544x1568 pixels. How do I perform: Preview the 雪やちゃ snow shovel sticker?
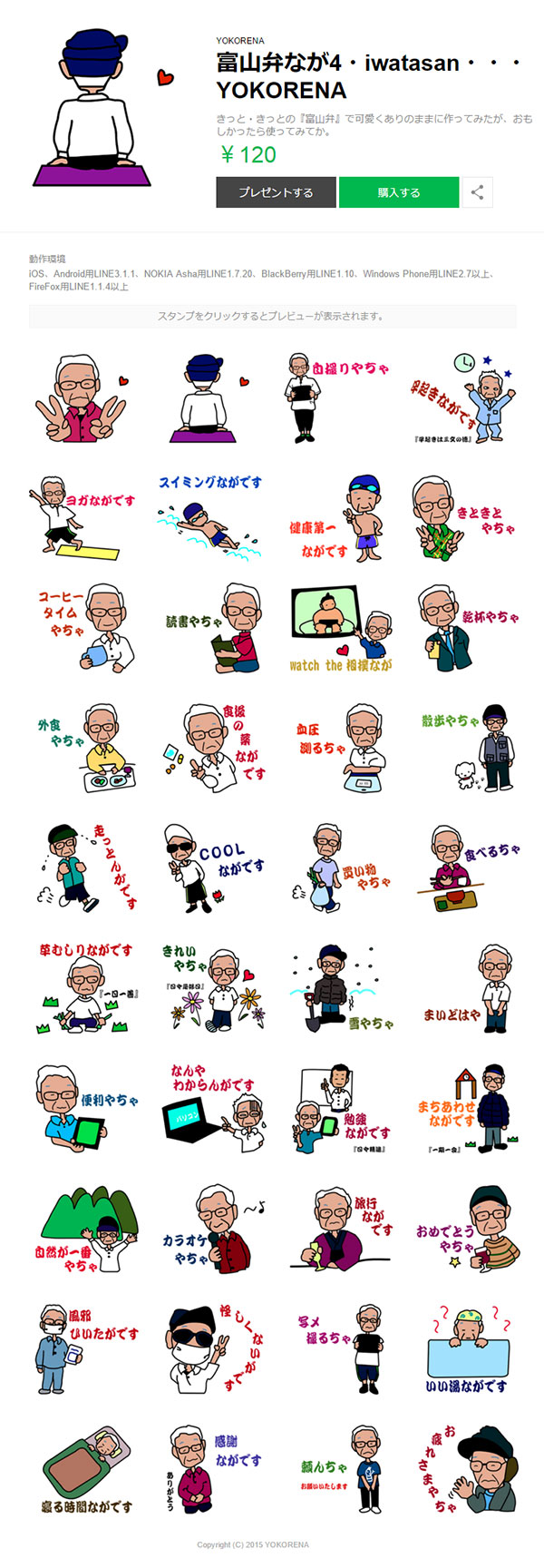(340, 987)
